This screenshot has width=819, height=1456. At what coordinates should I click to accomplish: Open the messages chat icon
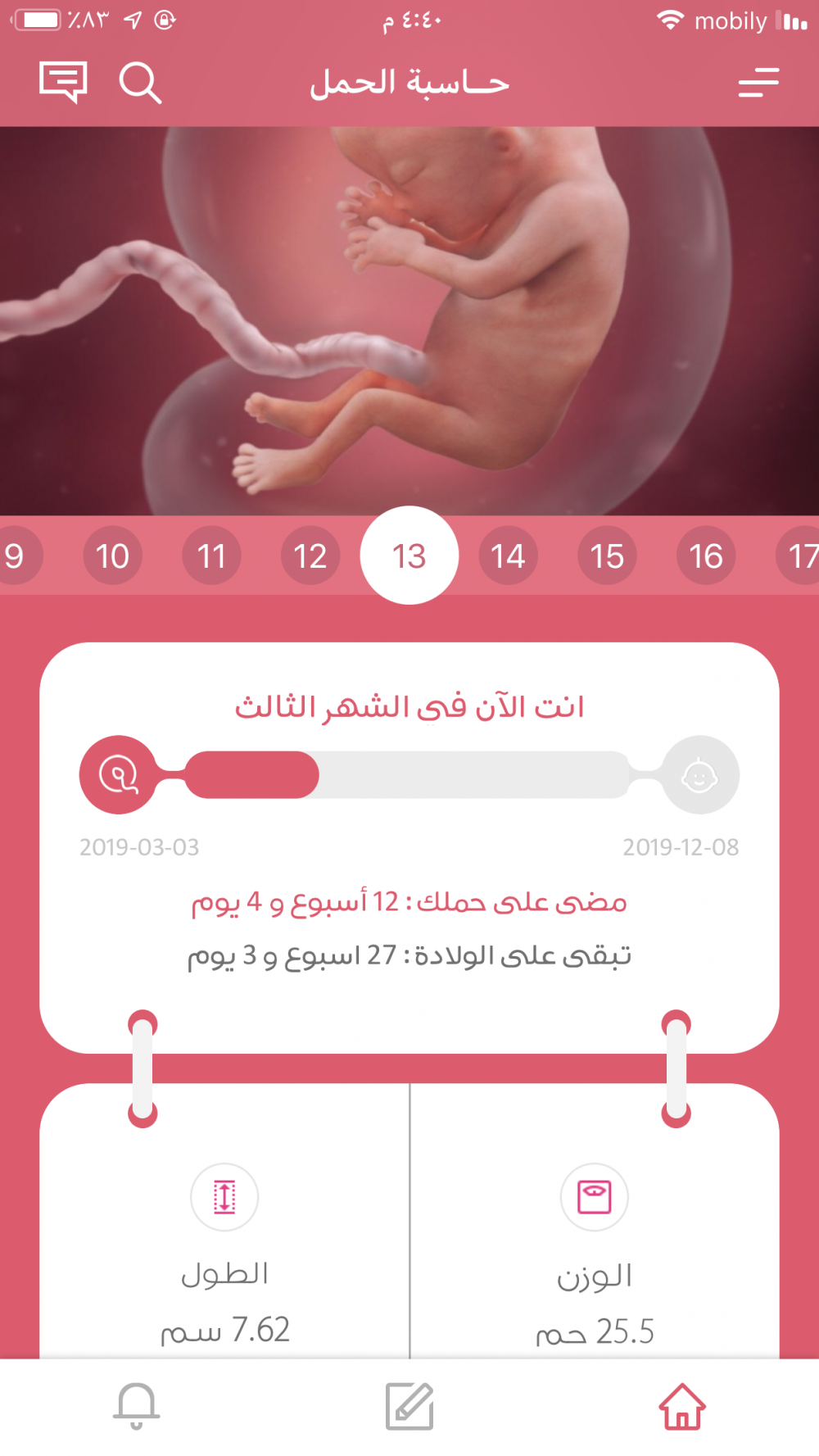[x=63, y=82]
